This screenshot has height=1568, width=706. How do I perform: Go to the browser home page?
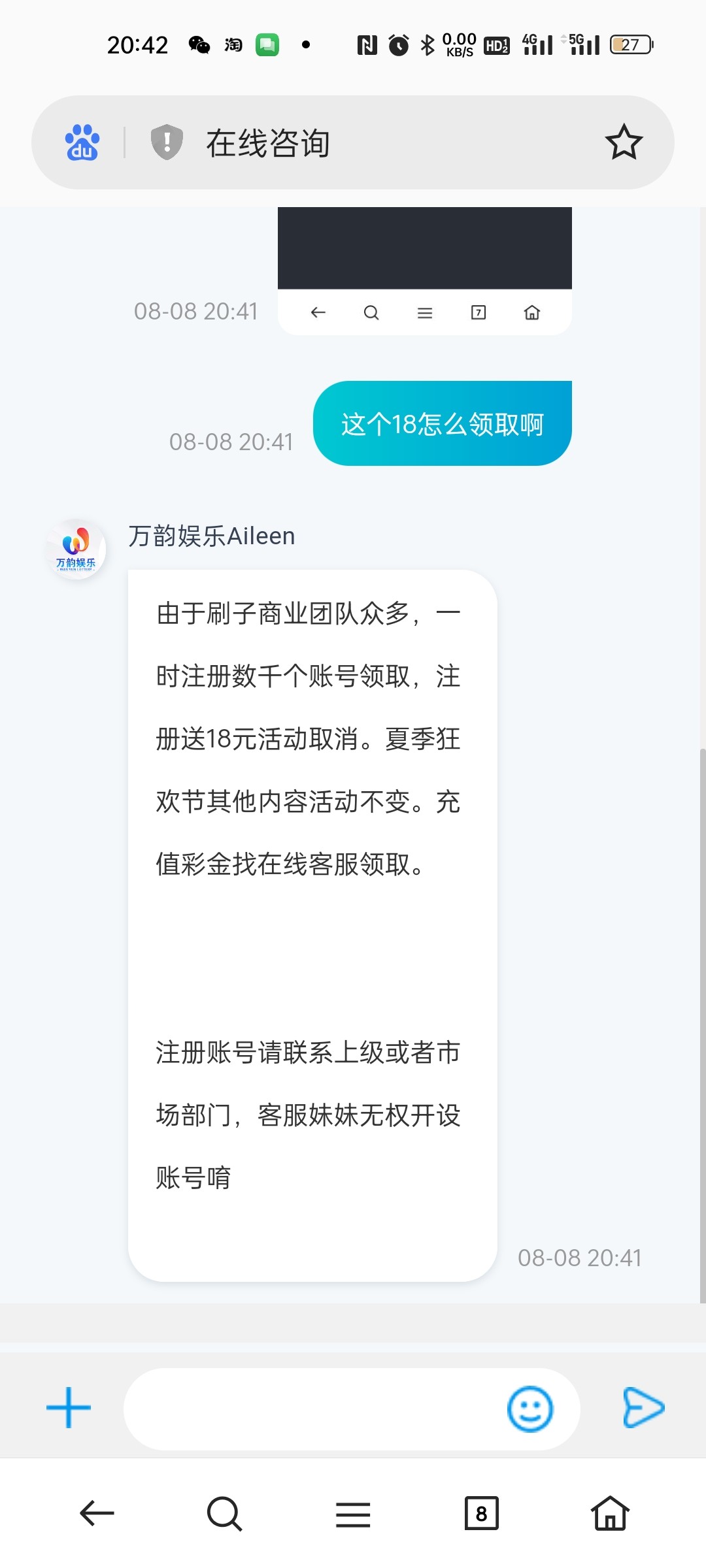pos(610,1513)
